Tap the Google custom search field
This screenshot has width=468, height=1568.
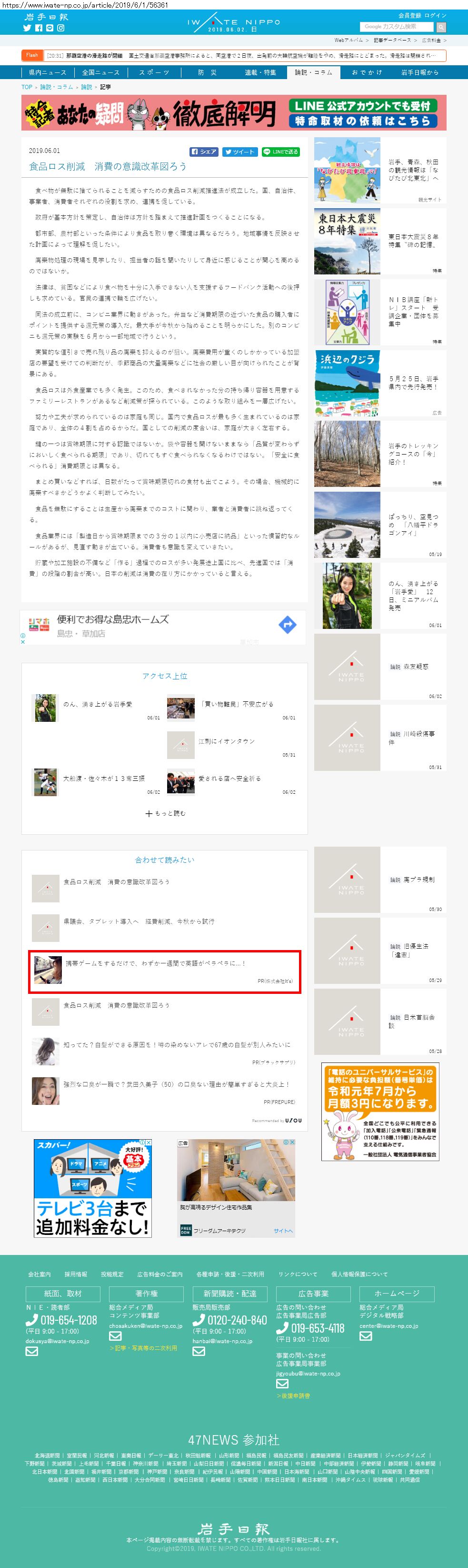click(396, 27)
